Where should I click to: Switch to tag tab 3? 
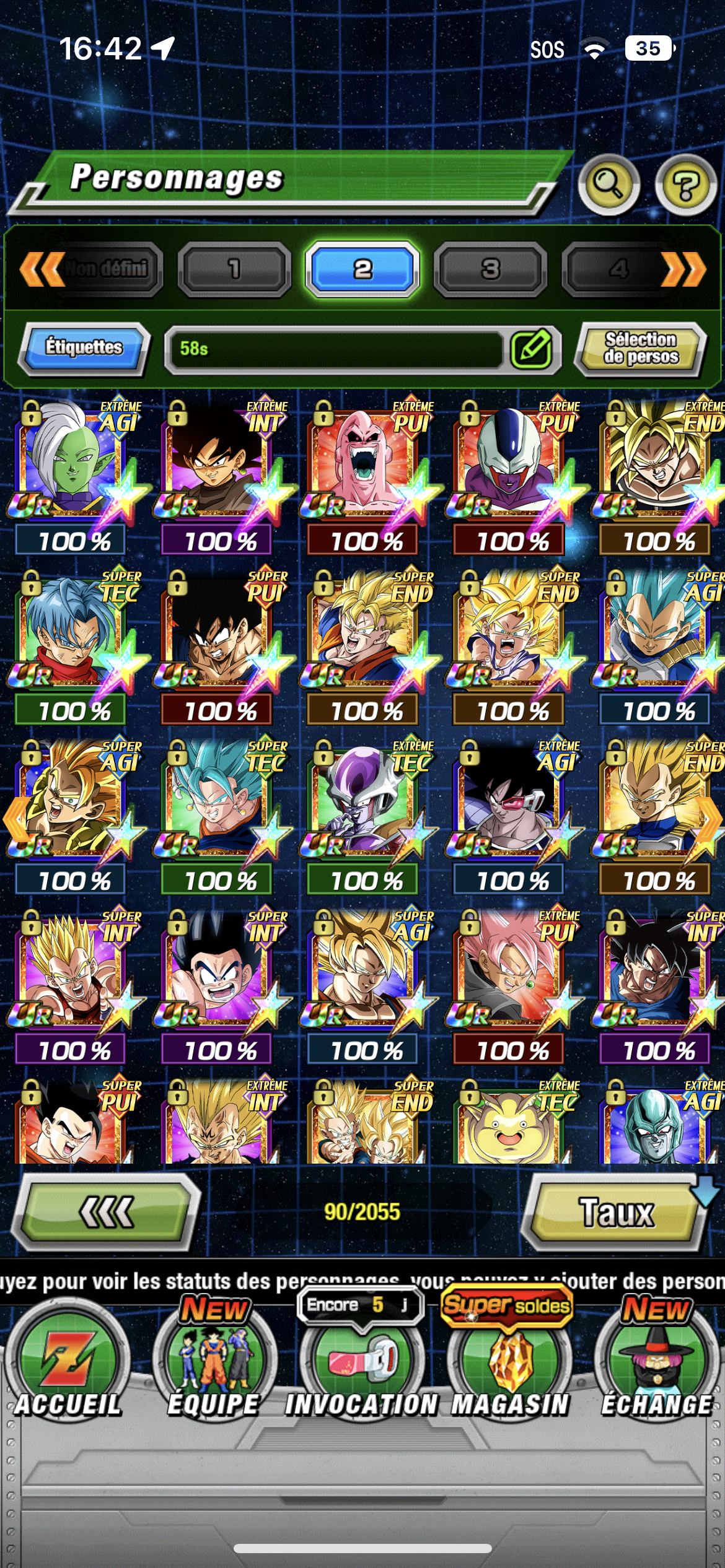[x=490, y=269]
